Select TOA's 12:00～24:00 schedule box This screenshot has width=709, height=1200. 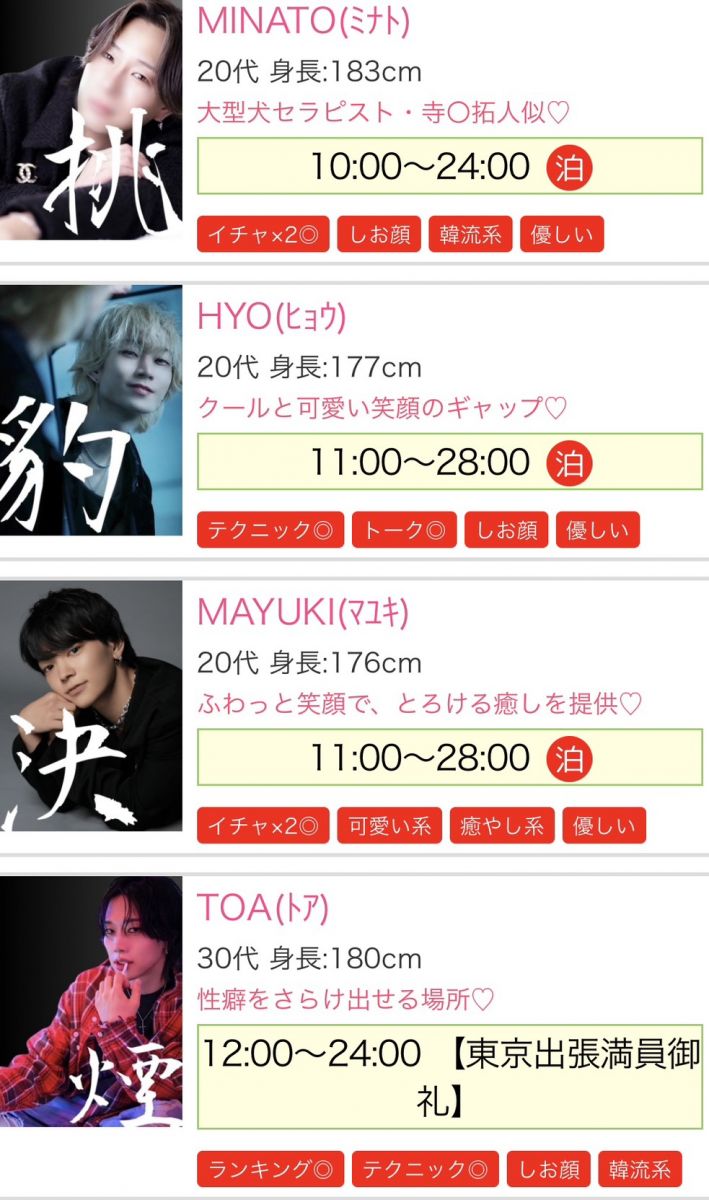(x=450, y=1076)
